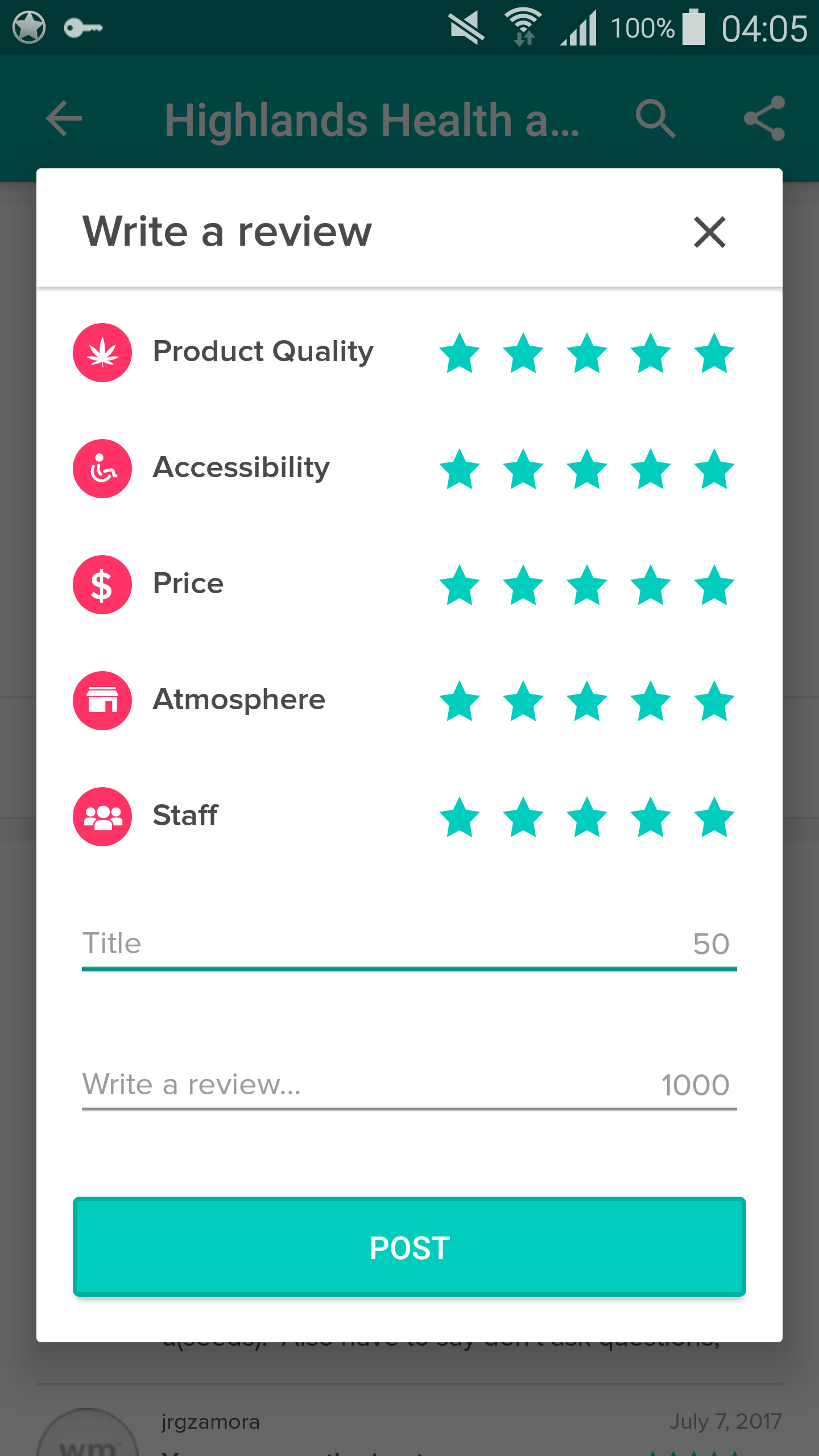This screenshot has height=1456, width=819.
Task: Post the review
Action: (409, 1247)
